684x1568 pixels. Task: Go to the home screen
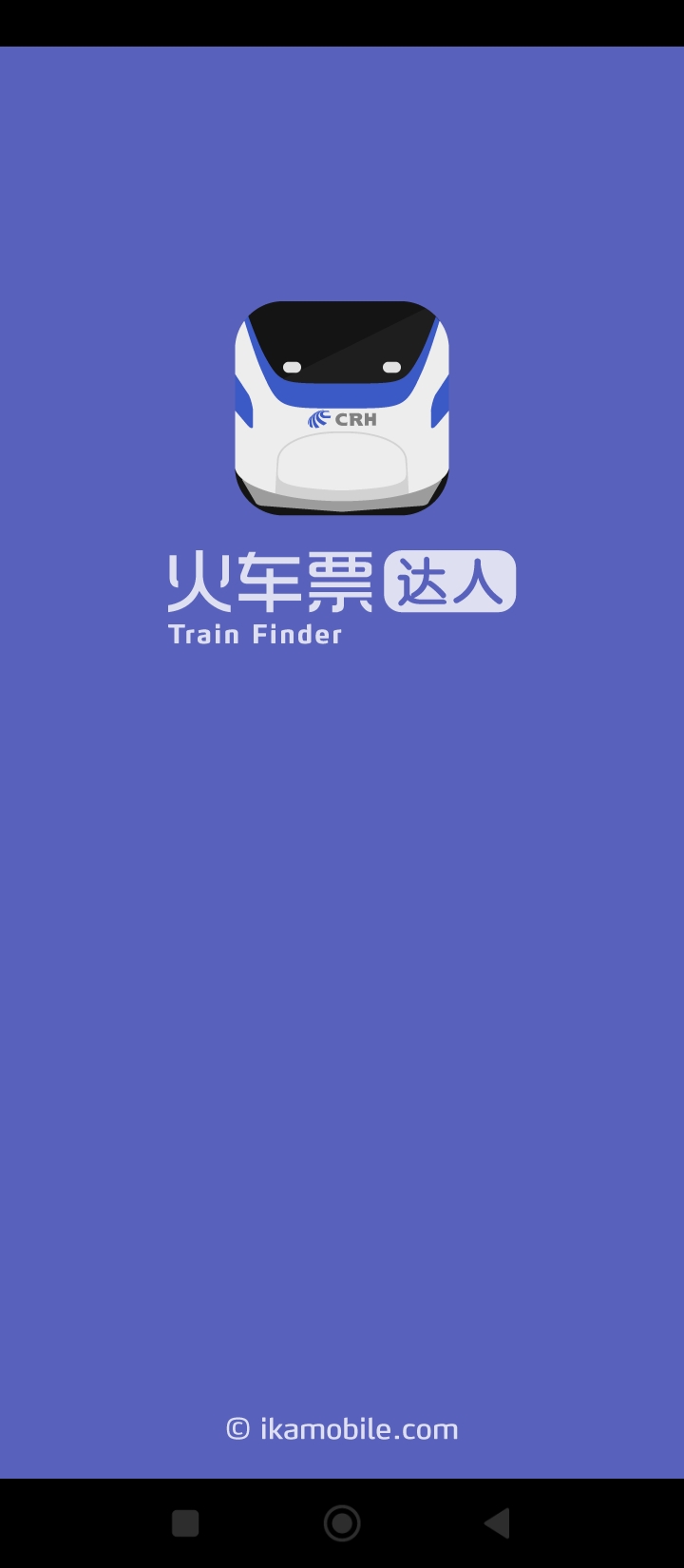(x=342, y=1522)
